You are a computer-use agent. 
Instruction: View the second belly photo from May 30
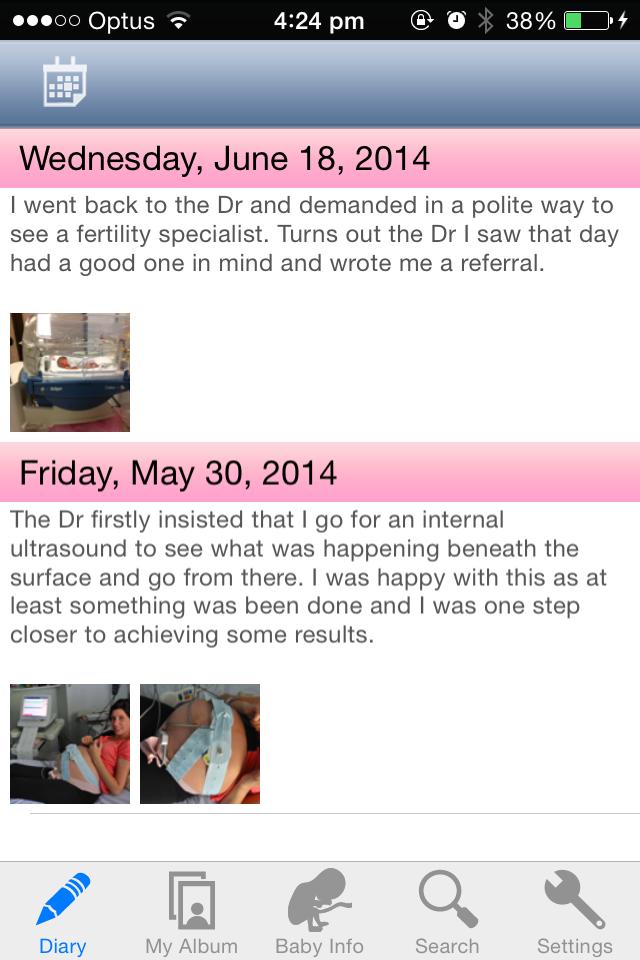point(200,743)
